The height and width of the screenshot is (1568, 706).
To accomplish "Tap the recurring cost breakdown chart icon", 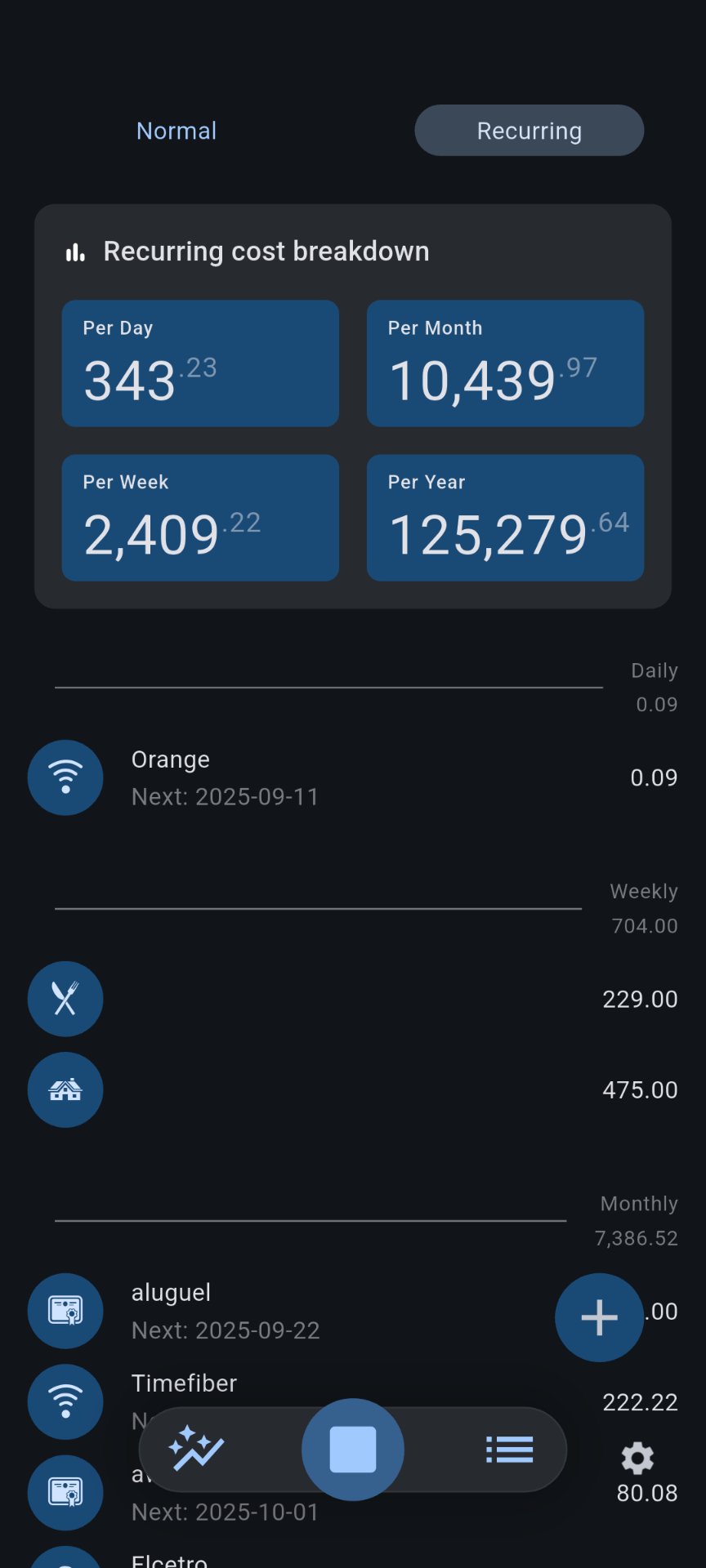I will click(74, 252).
